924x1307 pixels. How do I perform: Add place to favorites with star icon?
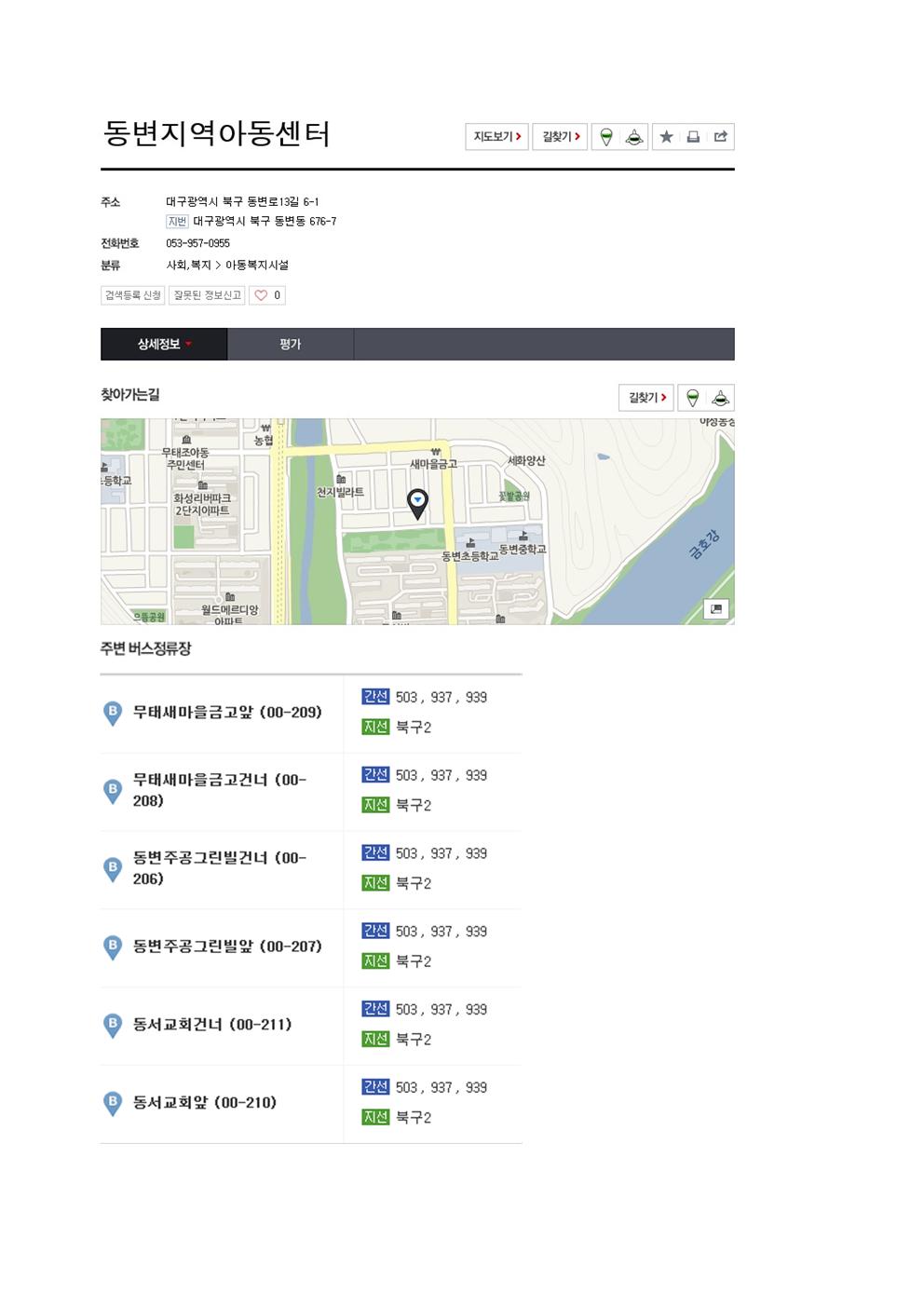point(666,137)
